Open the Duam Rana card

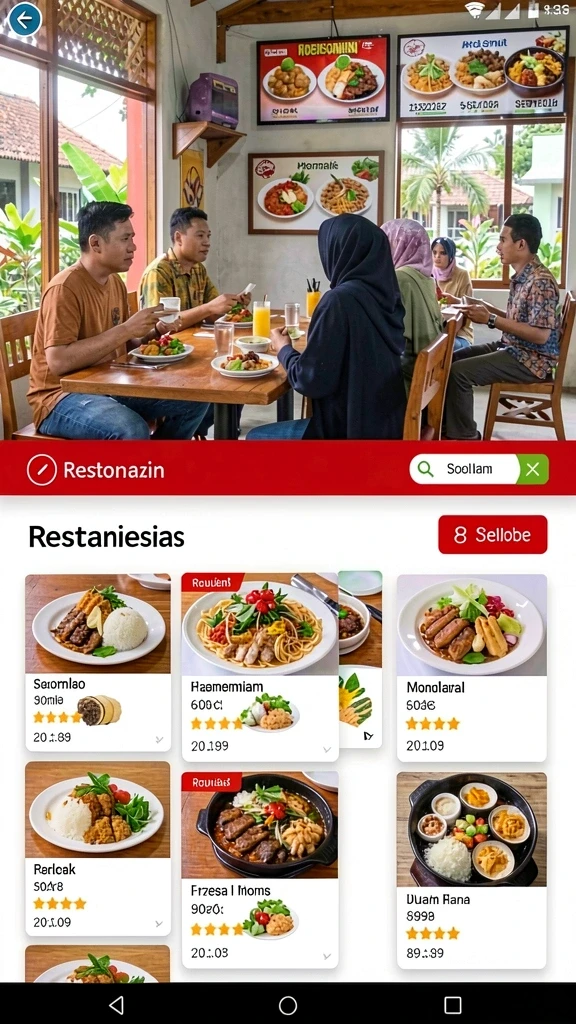pyautogui.click(x=472, y=870)
